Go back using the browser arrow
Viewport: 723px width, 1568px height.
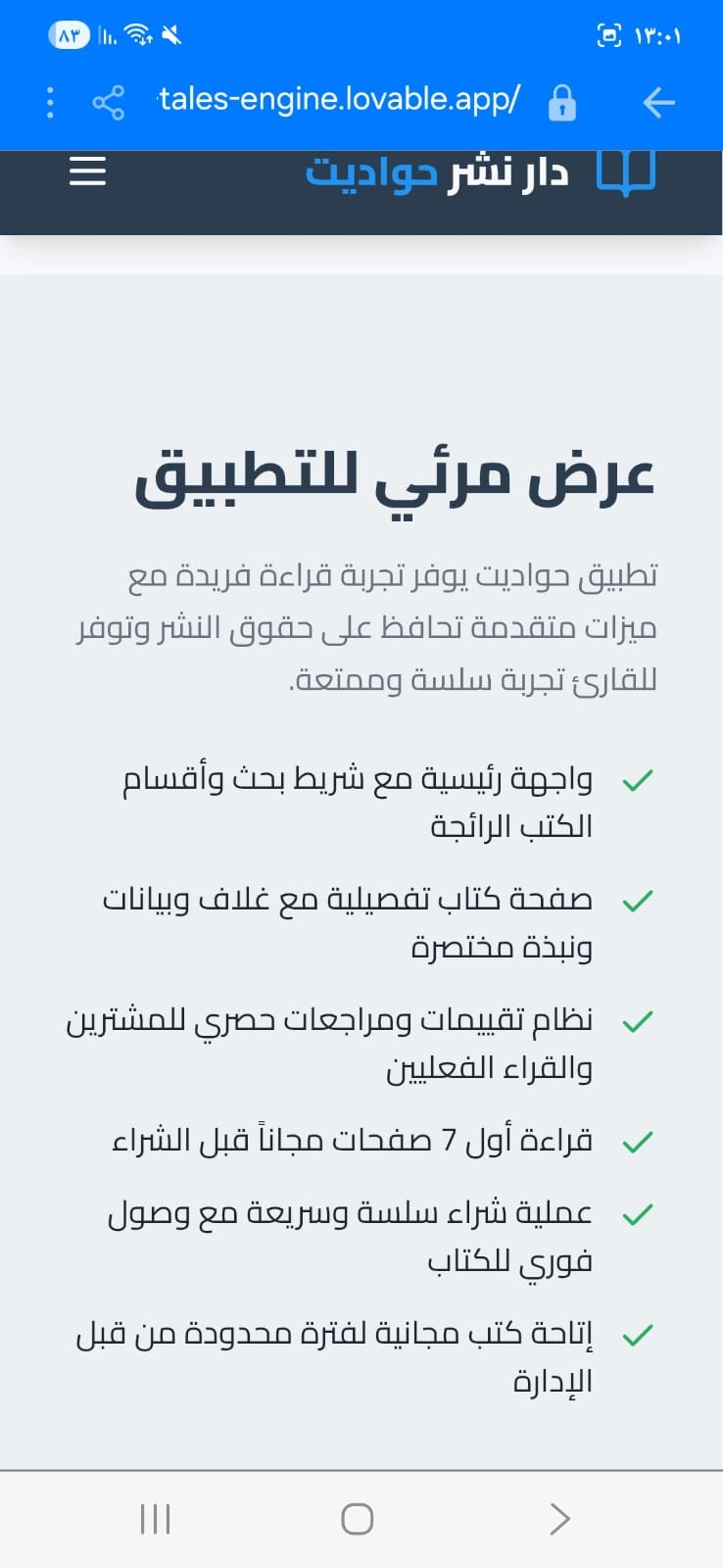pos(658,102)
